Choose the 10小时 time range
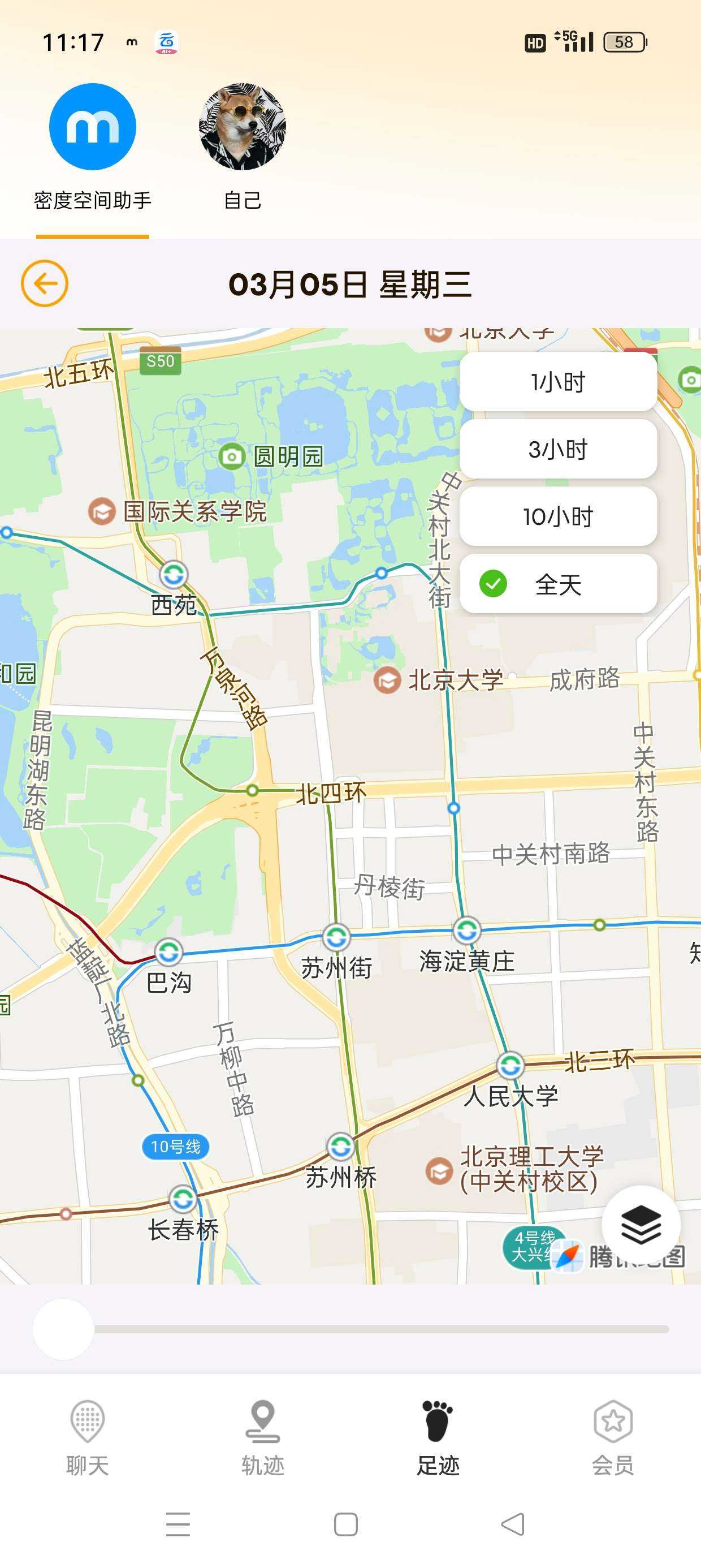 (x=557, y=517)
